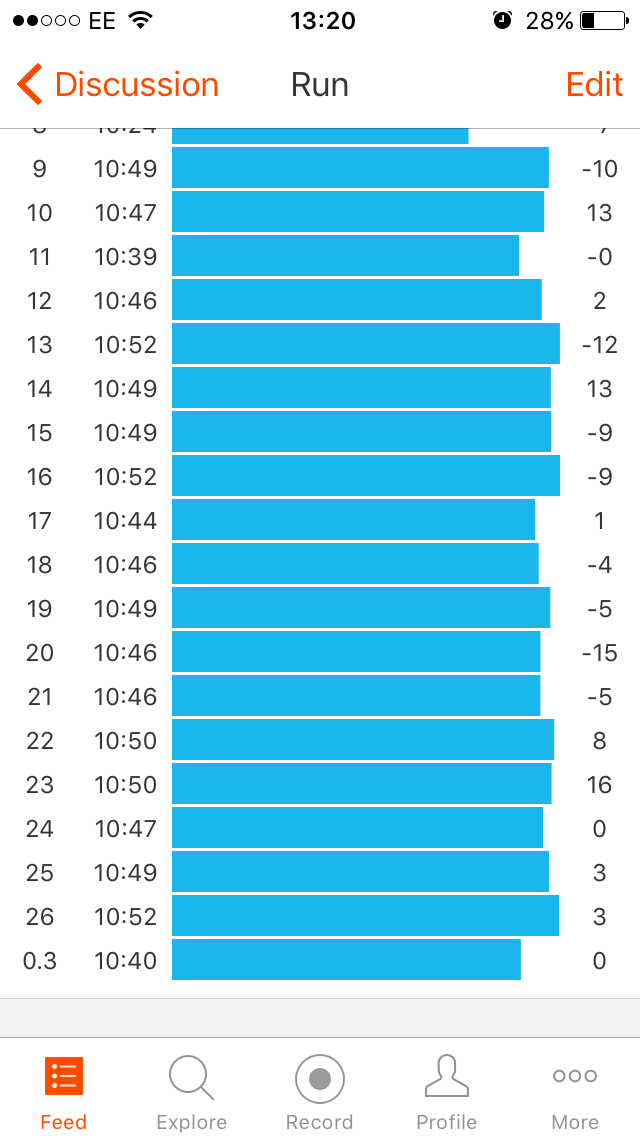This screenshot has height=1136, width=640.
Task: Open the Explore tab
Action: click(191, 1092)
